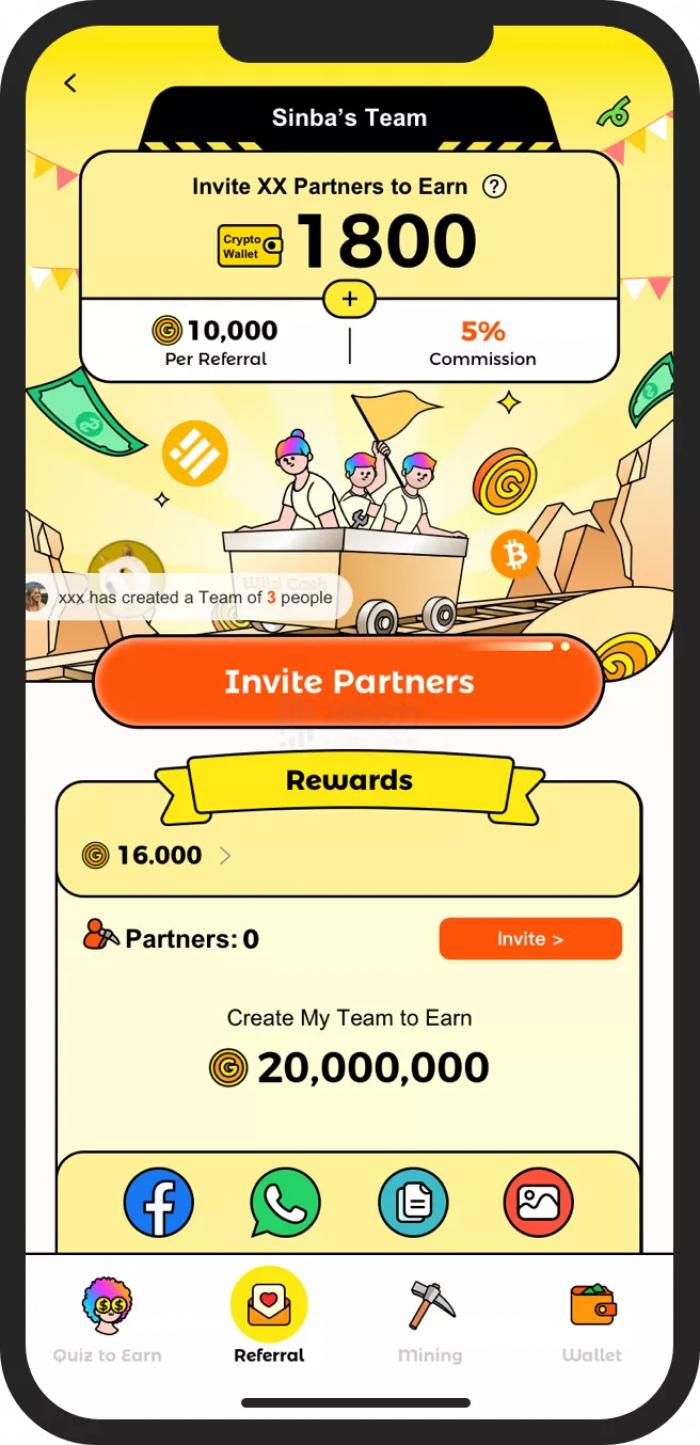This screenshot has width=700, height=1445.
Task: Go to the Wallet tab
Action: [592, 1320]
